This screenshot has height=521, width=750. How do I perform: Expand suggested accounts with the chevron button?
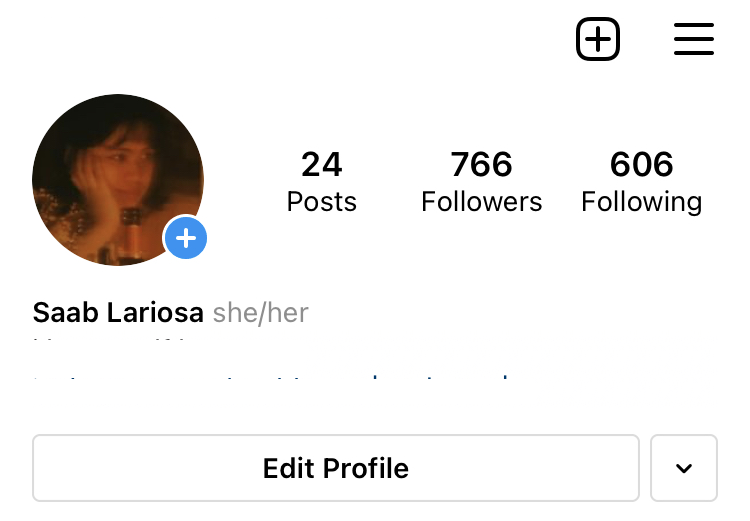[x=684, y=468]
